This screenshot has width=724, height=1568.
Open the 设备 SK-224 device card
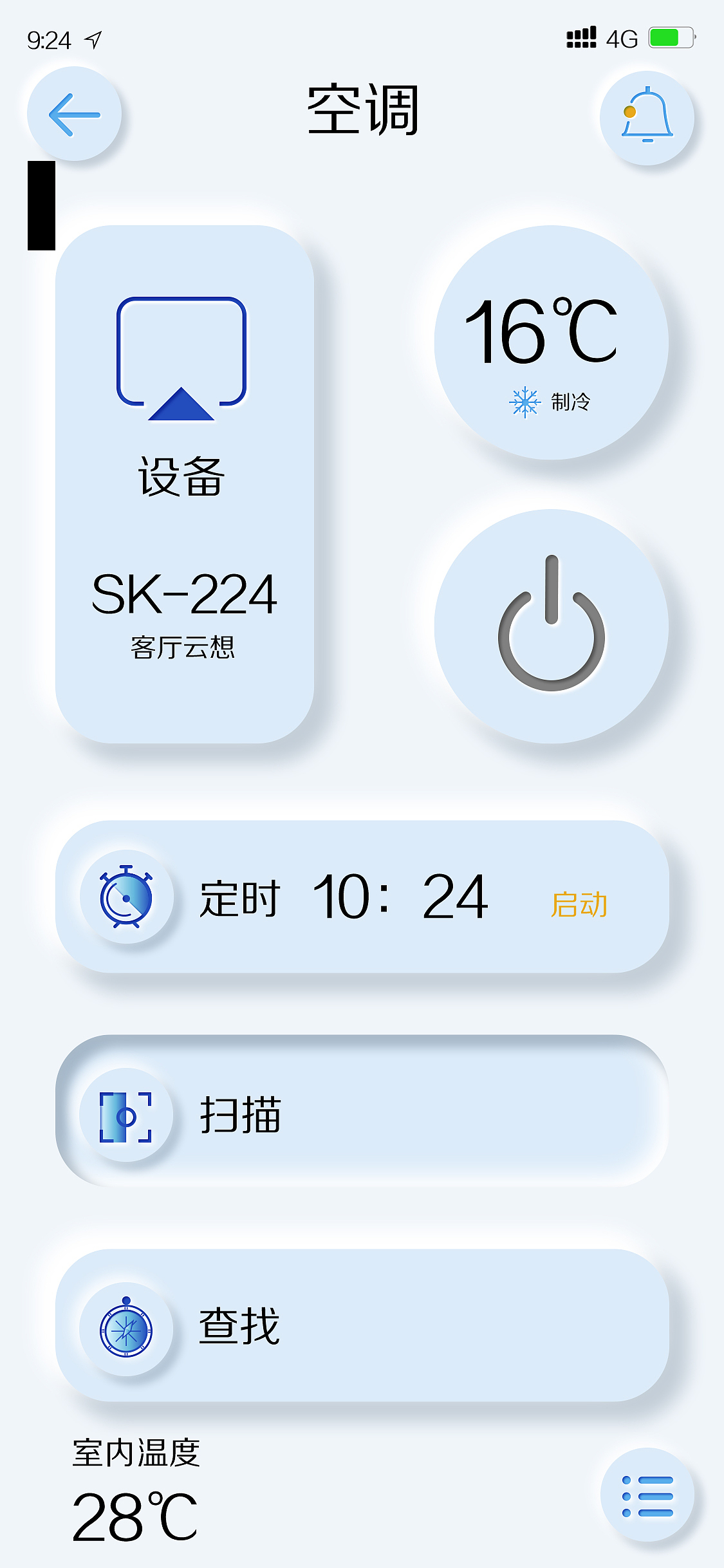pyautogui.click(x=185, y=484)
